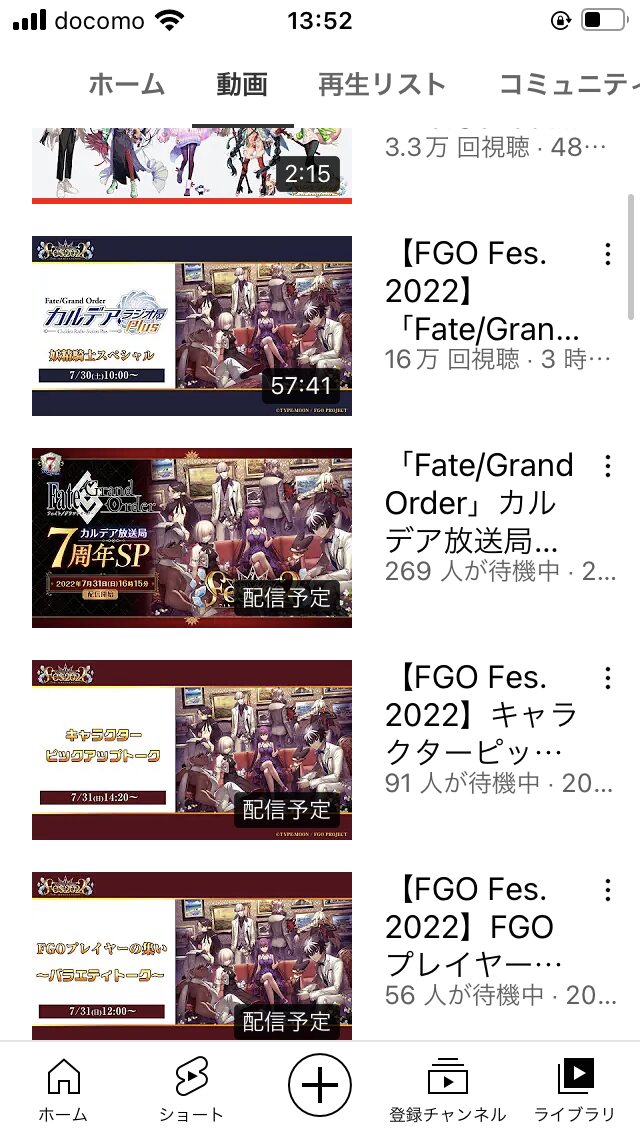The height and width of the screenshot is (1136, 640).
Task: Open the コミュニティ tab
Action: tap(570, 85)
